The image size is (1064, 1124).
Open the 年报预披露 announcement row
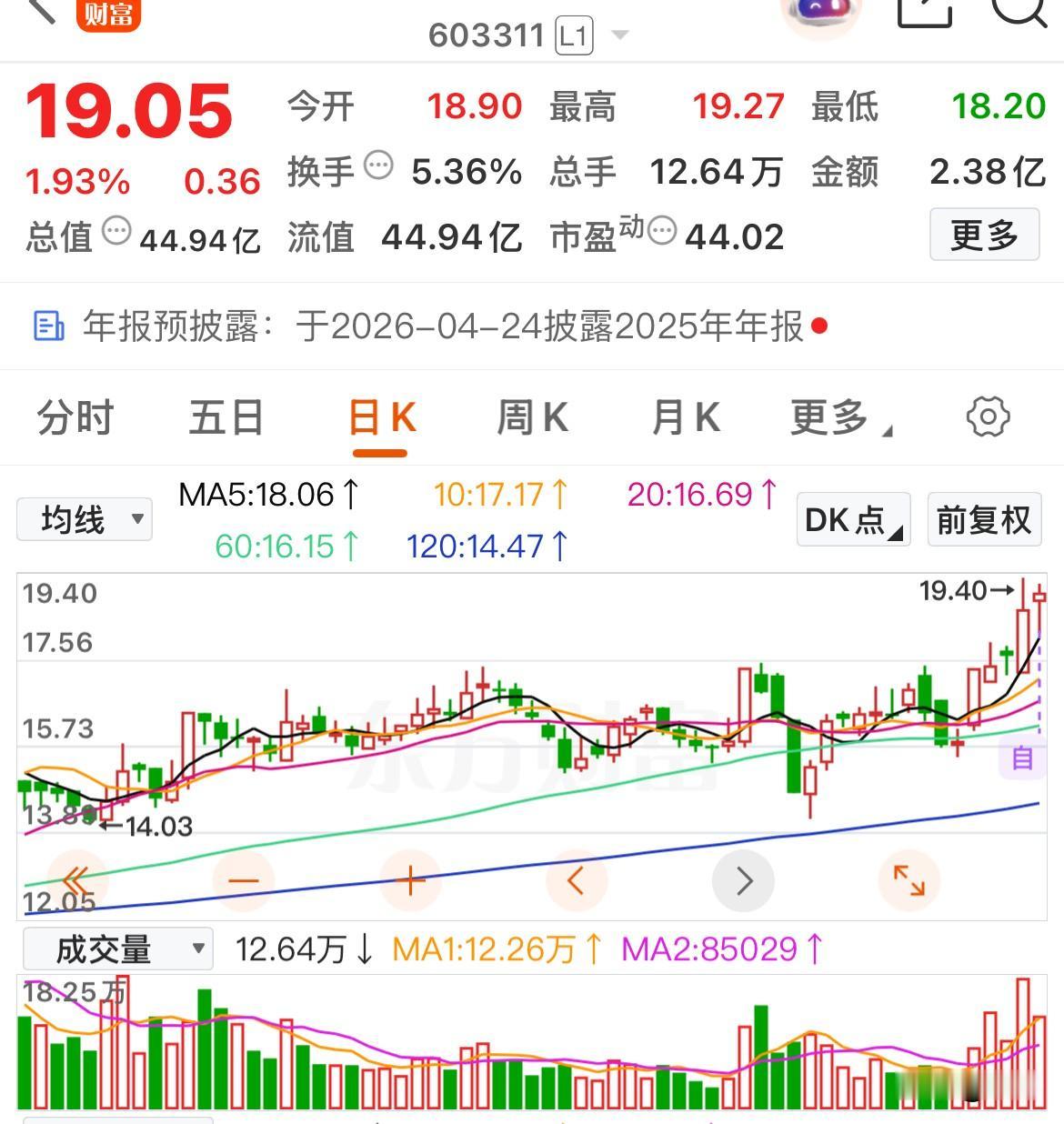(x=532, y=326)
